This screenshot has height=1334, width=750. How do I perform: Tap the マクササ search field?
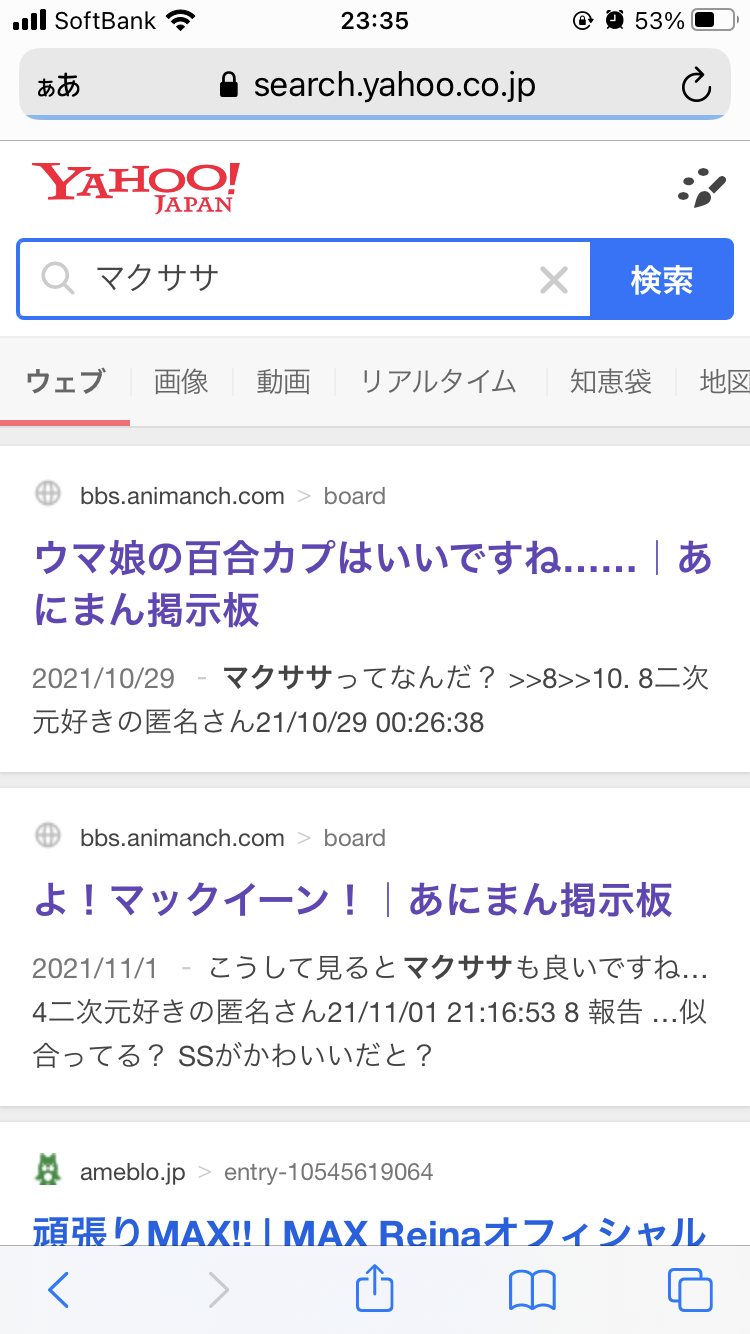(305, 279)
